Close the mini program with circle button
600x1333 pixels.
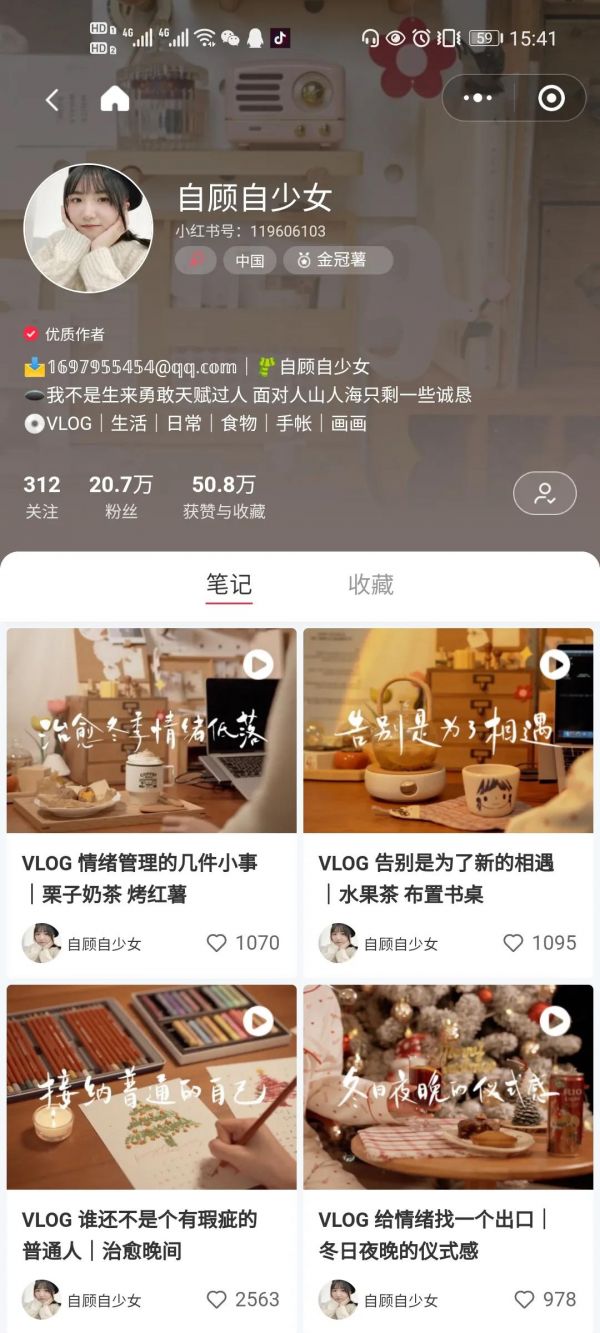click(x=551, y=98)
